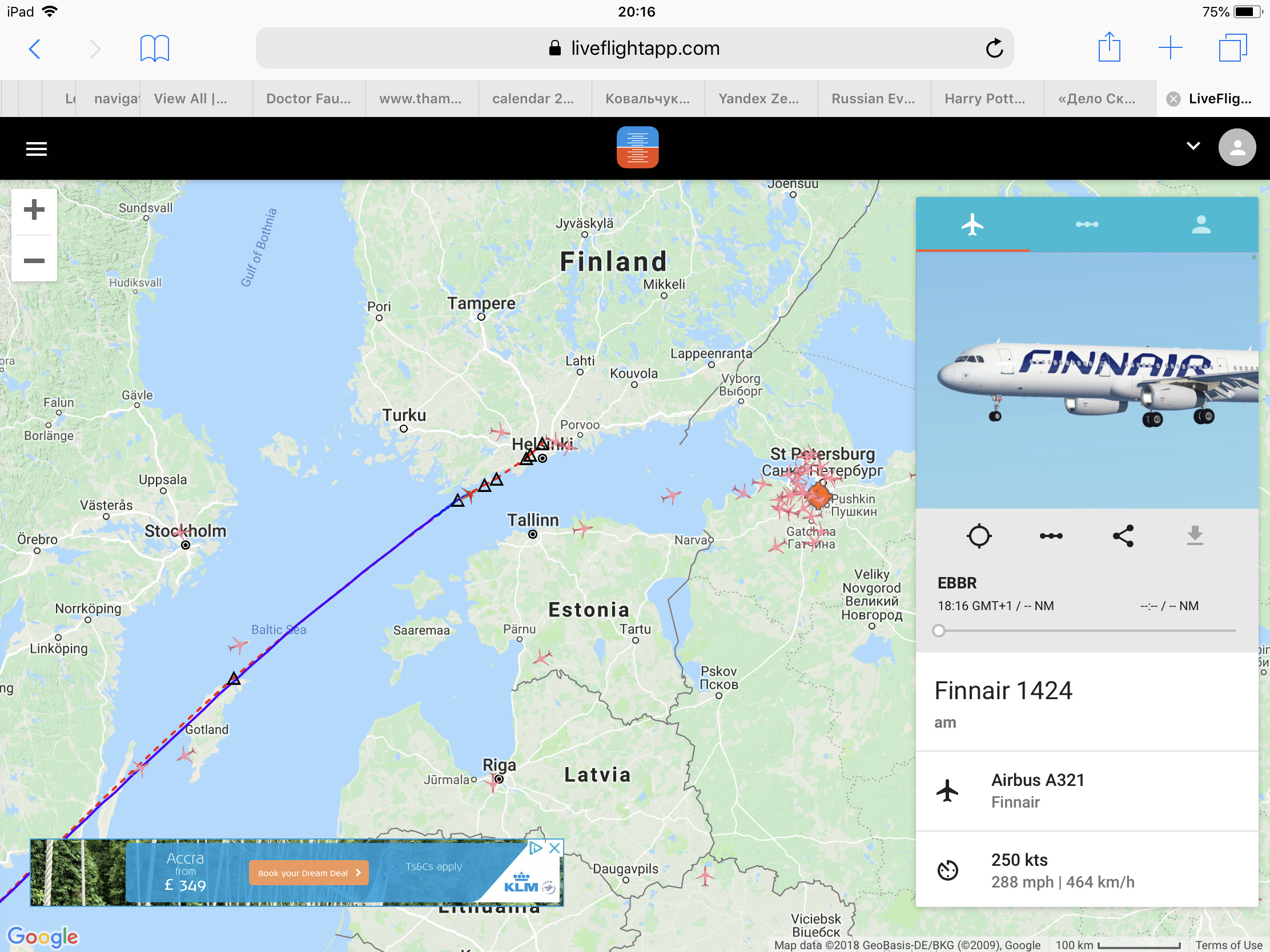Close the KLM advertisement banner
Image resolution: width=1270 pixels, height=952 pixels.
click(x=554, y=848)
